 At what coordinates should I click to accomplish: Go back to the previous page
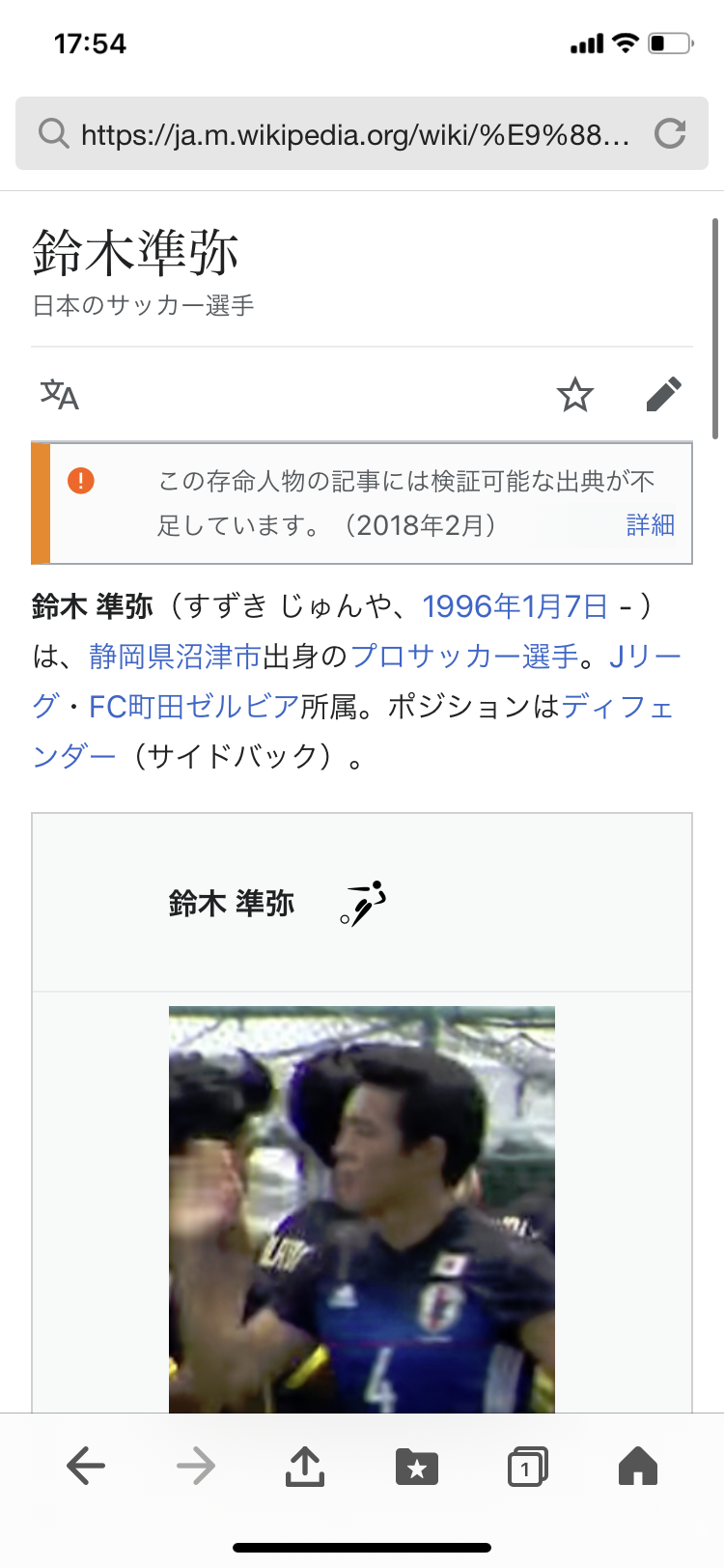[86, 1468]
